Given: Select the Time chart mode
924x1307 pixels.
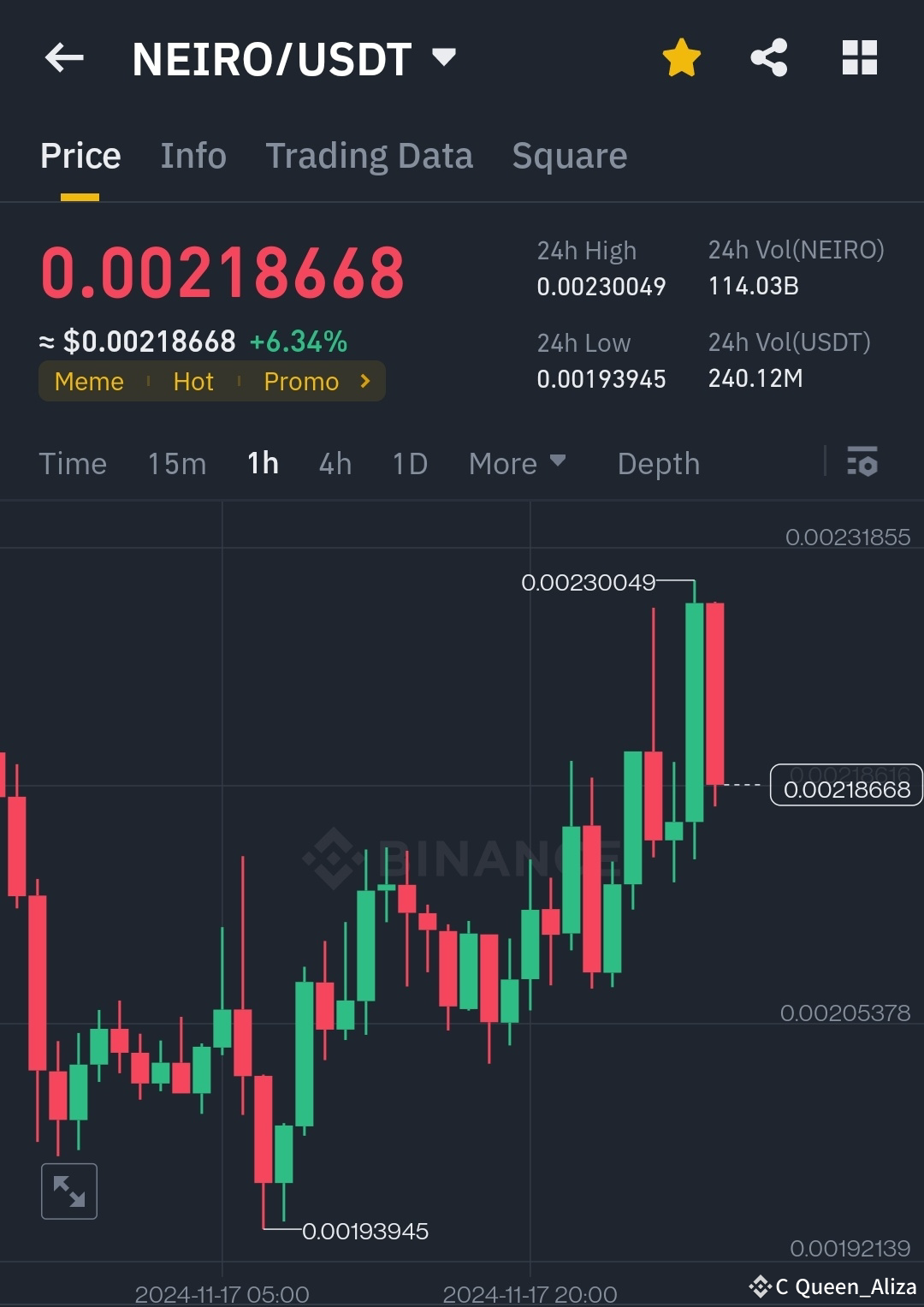Looking at the screenshot, I should coord(73,463).
